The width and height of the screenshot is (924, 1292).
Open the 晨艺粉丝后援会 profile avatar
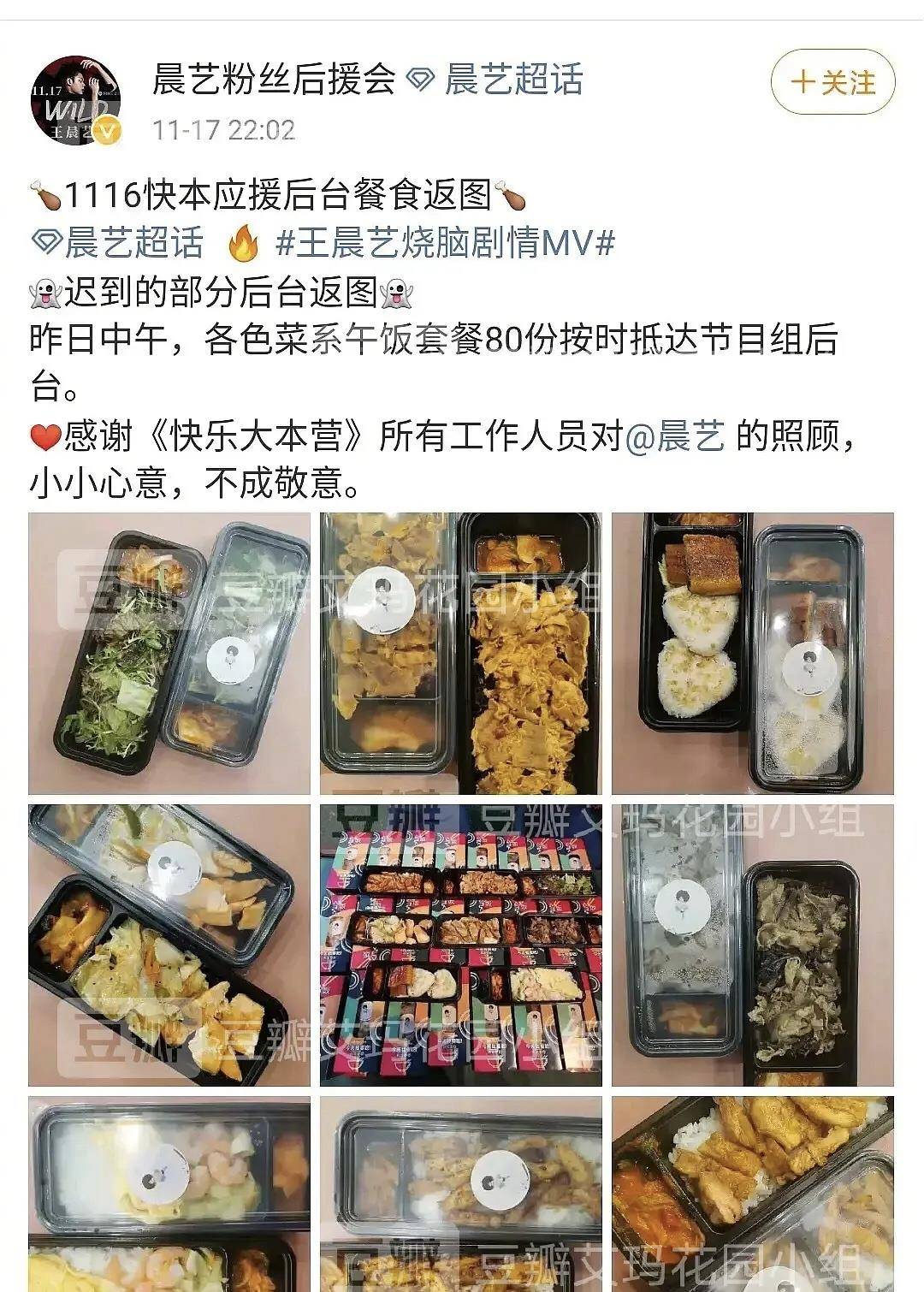75,100
